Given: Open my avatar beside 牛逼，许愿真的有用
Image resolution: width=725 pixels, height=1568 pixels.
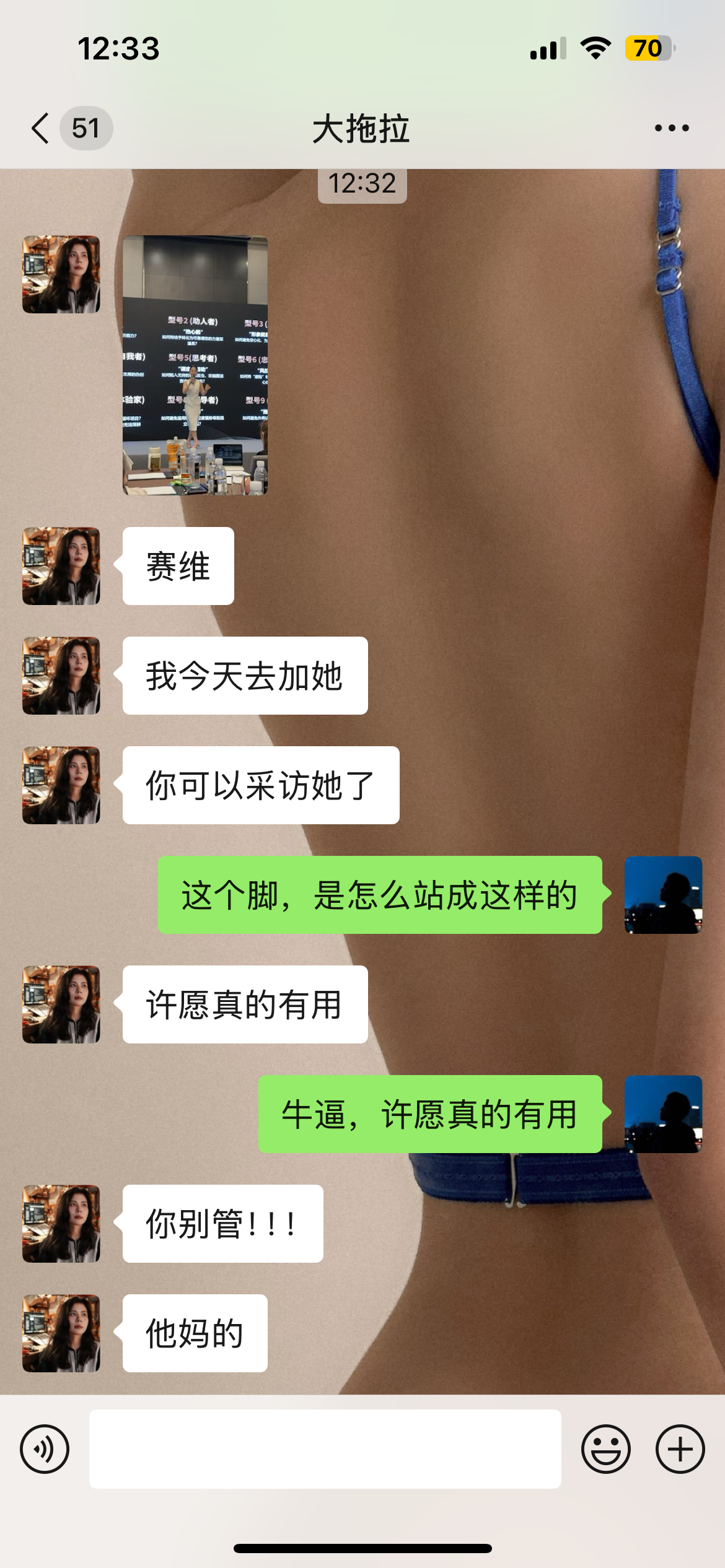Looking at the screenshot, I should tap(664, 1114).
